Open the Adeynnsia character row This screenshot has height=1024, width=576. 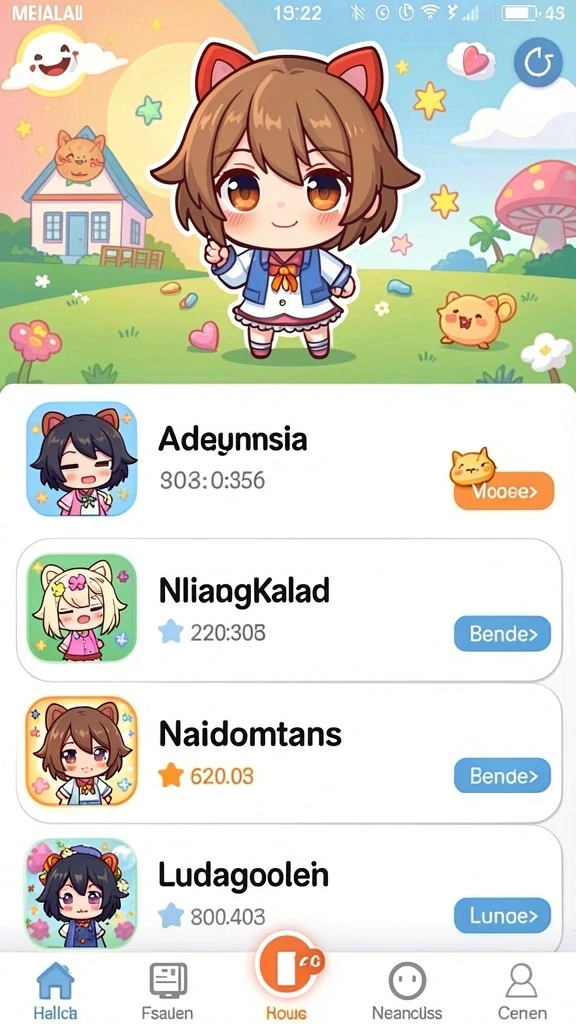288,460
